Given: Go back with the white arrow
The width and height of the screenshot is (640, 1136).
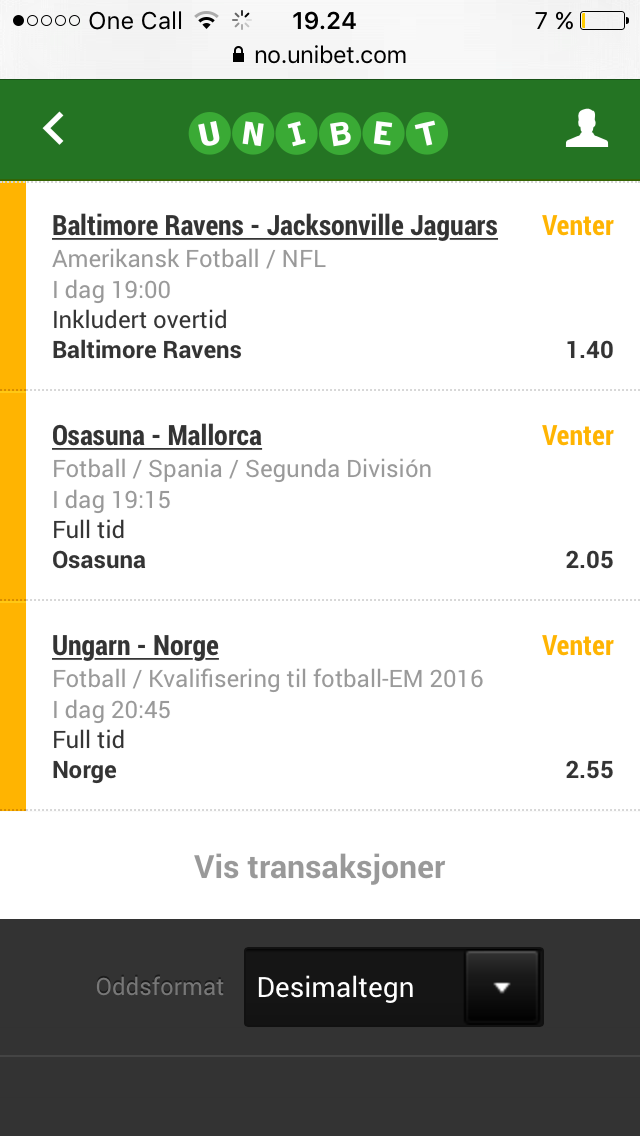Looking at the screenshot, I should click(x=54, y=129).
